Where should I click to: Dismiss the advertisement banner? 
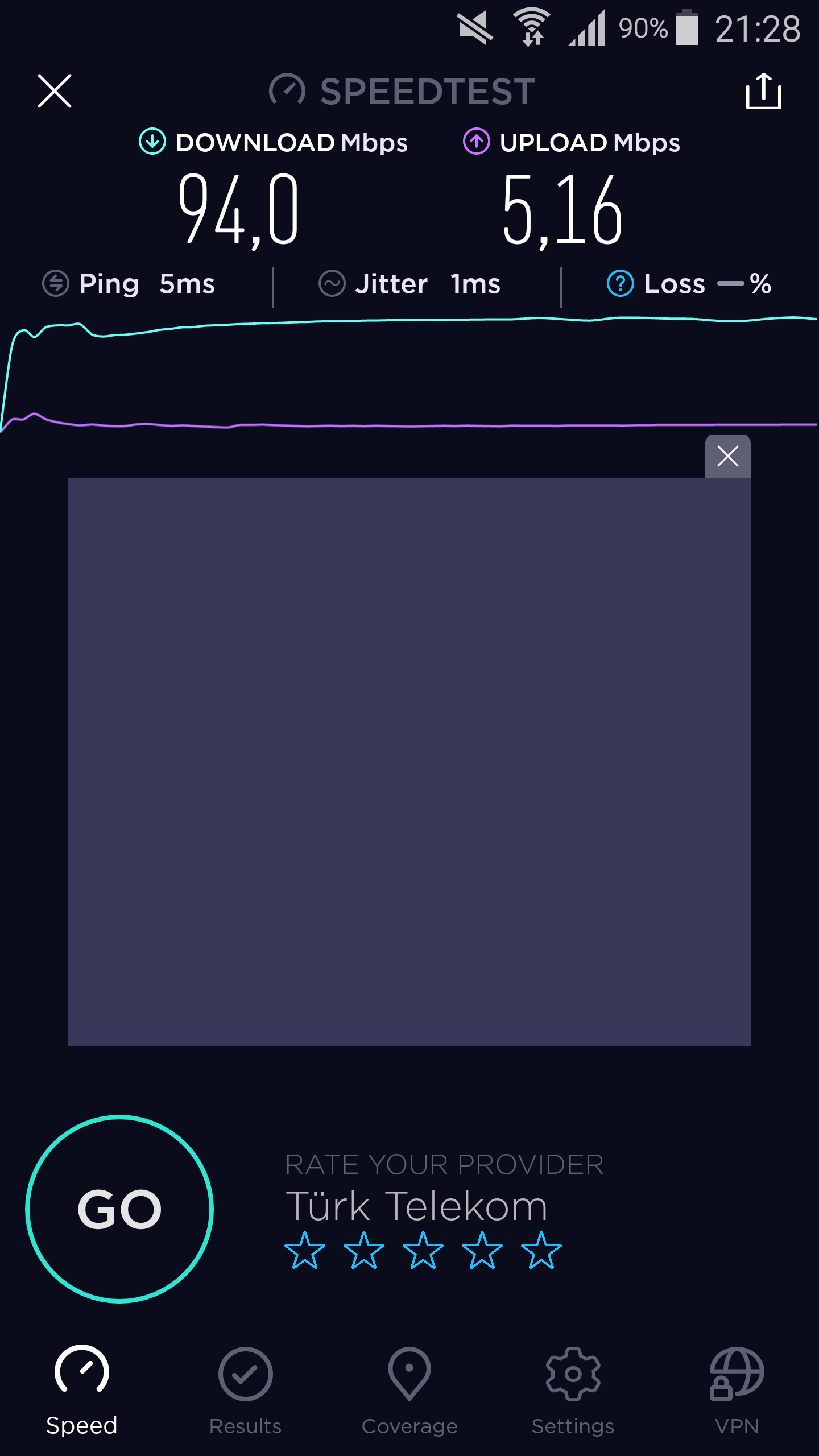(x=727, y=457)
